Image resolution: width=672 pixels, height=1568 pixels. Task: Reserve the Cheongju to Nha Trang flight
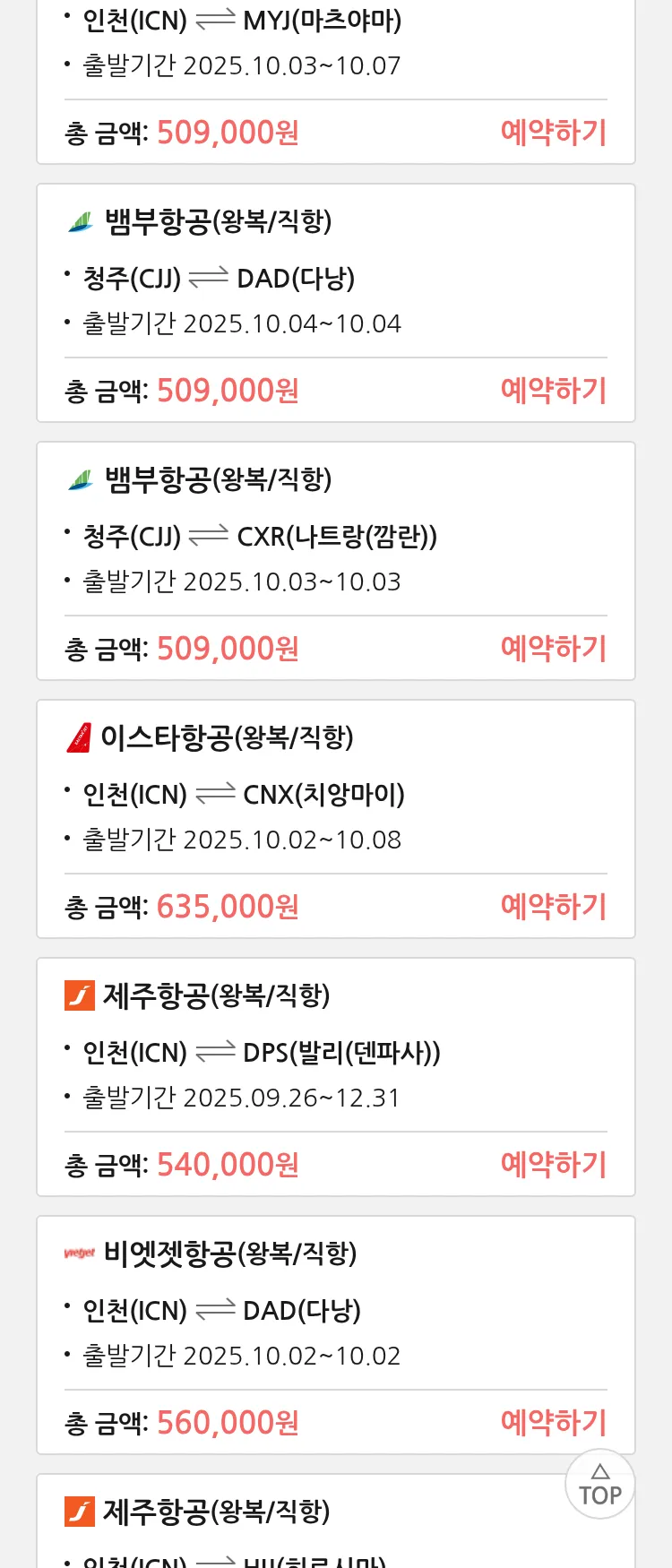[x=553, y=649]
